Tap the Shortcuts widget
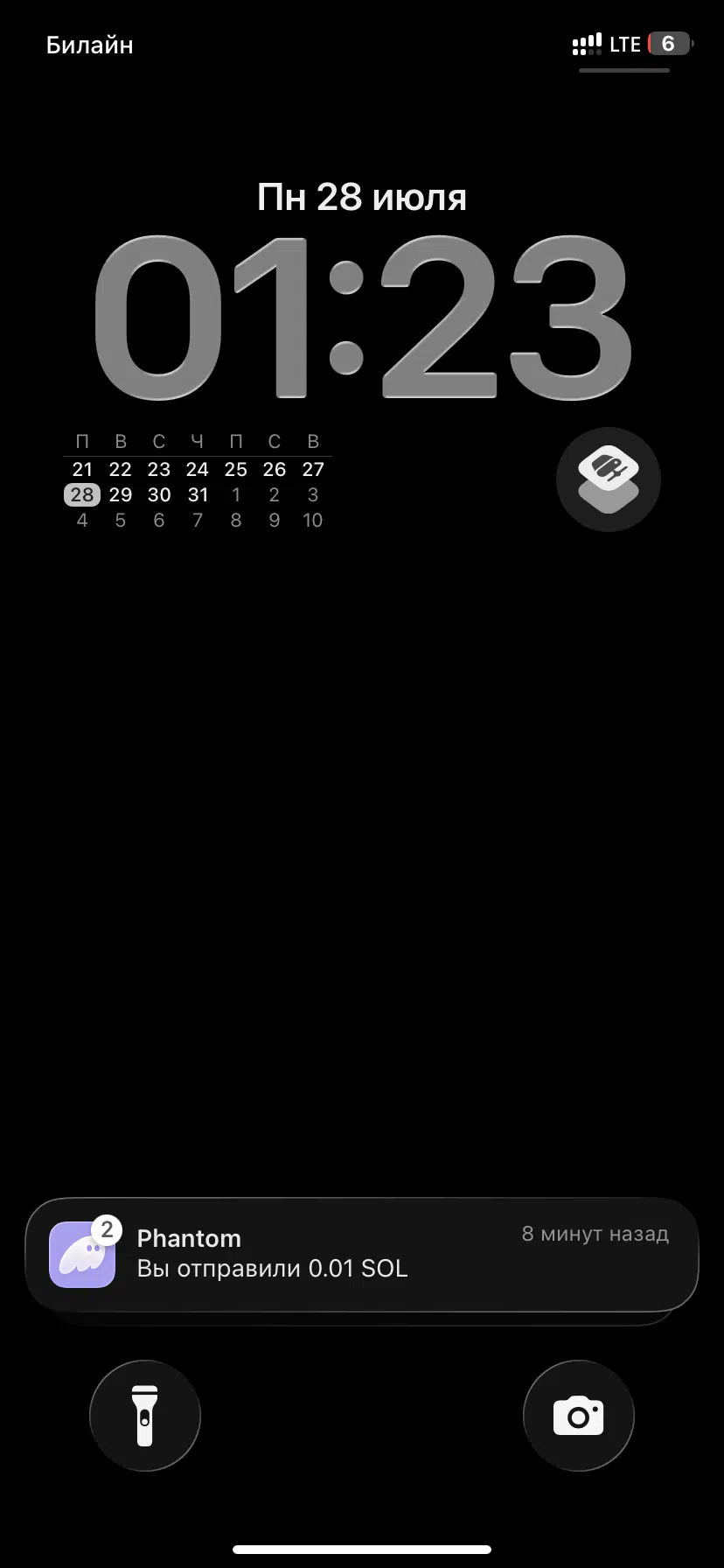 [609, 479]
